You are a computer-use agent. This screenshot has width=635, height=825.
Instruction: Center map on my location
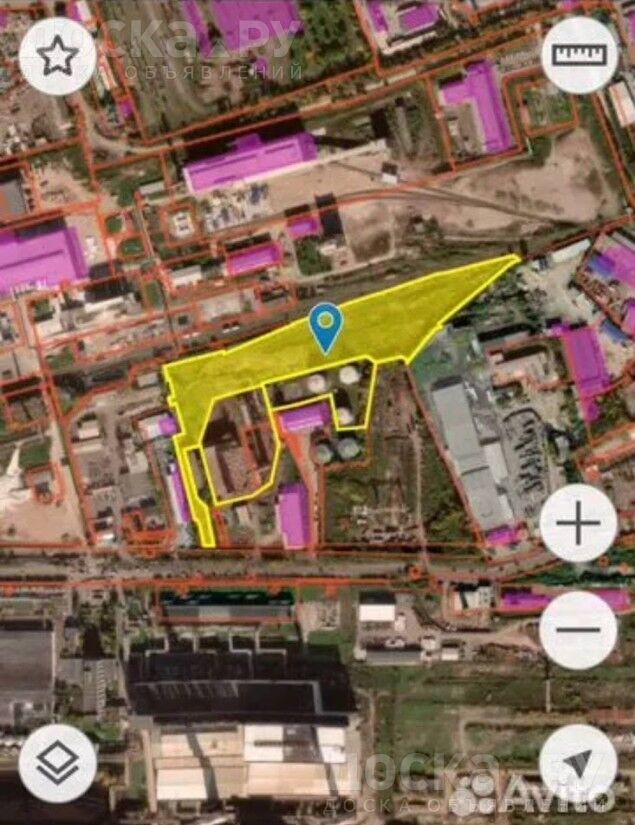578,763
